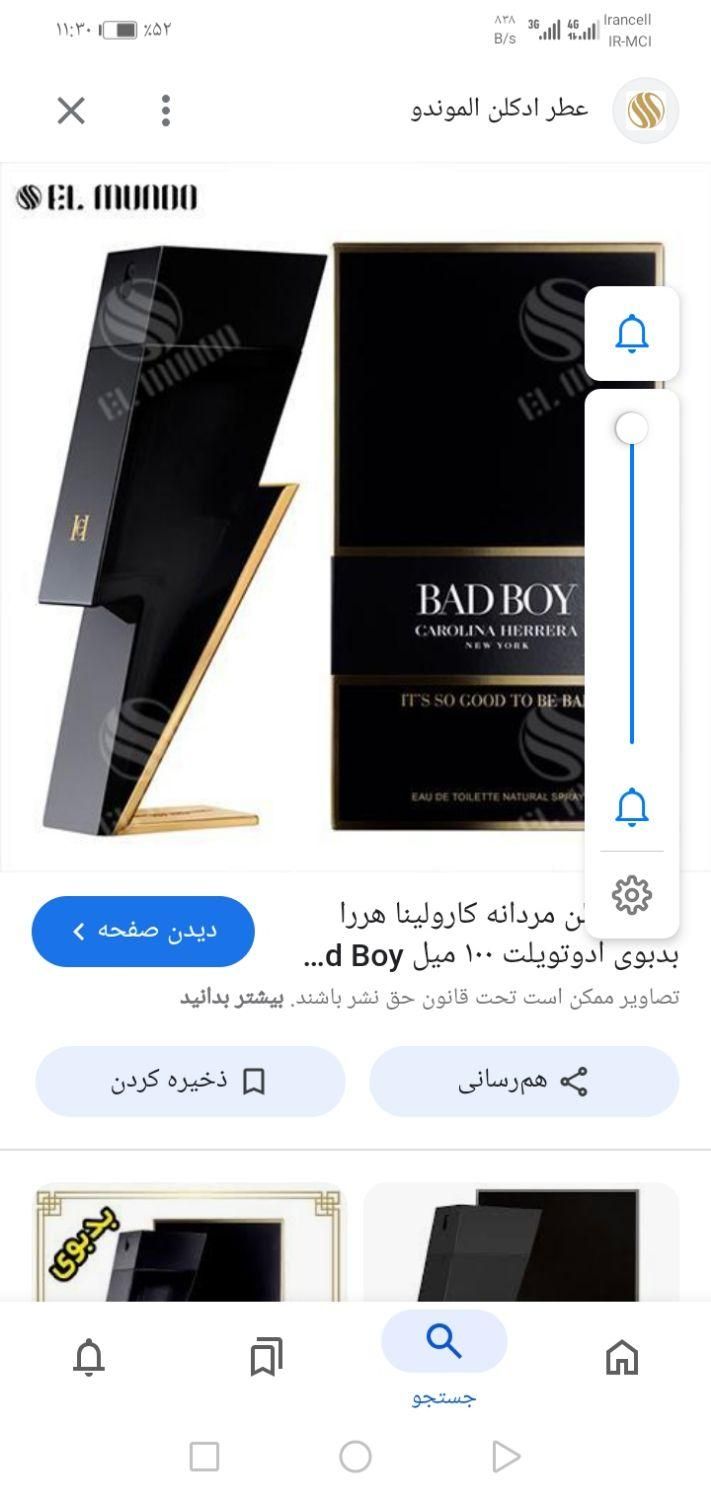711x1500 pixels.
Task: Open the black bottle related image
Action: pos(521,1242)
